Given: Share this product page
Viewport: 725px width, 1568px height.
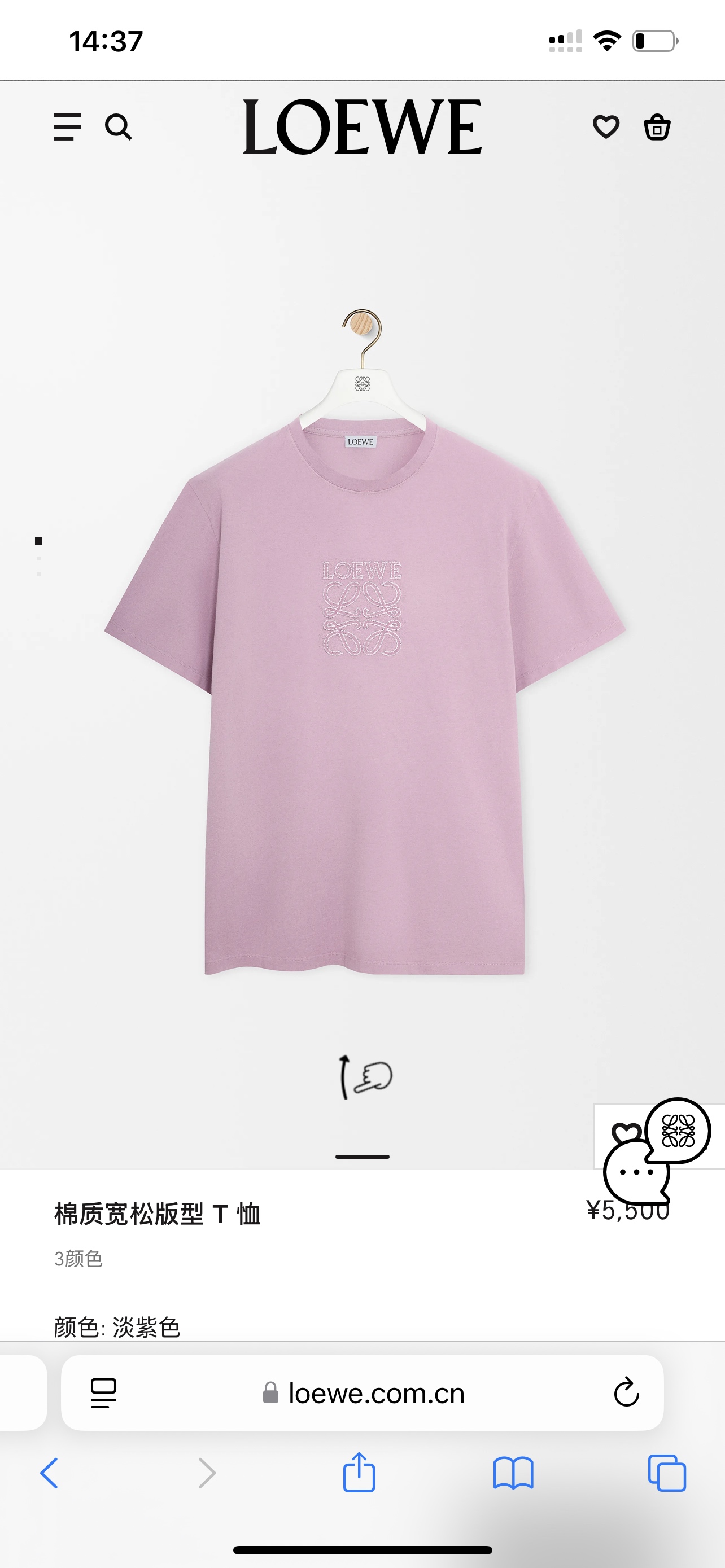Looking at the screenshot, I should (x=359, y=1473).
